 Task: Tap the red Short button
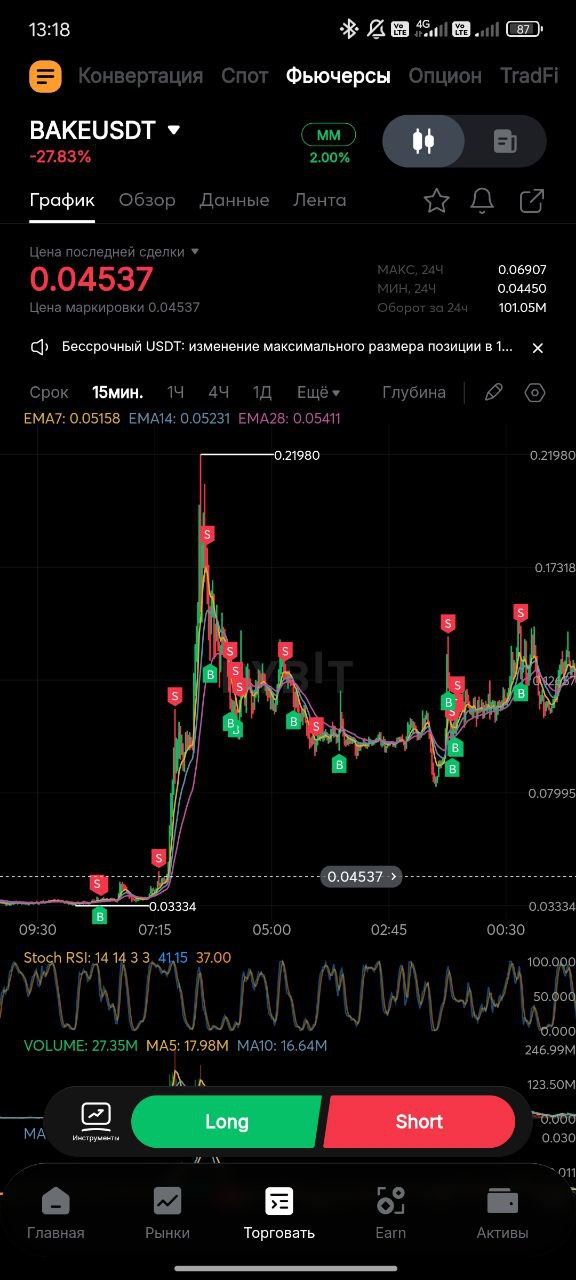419,1122
